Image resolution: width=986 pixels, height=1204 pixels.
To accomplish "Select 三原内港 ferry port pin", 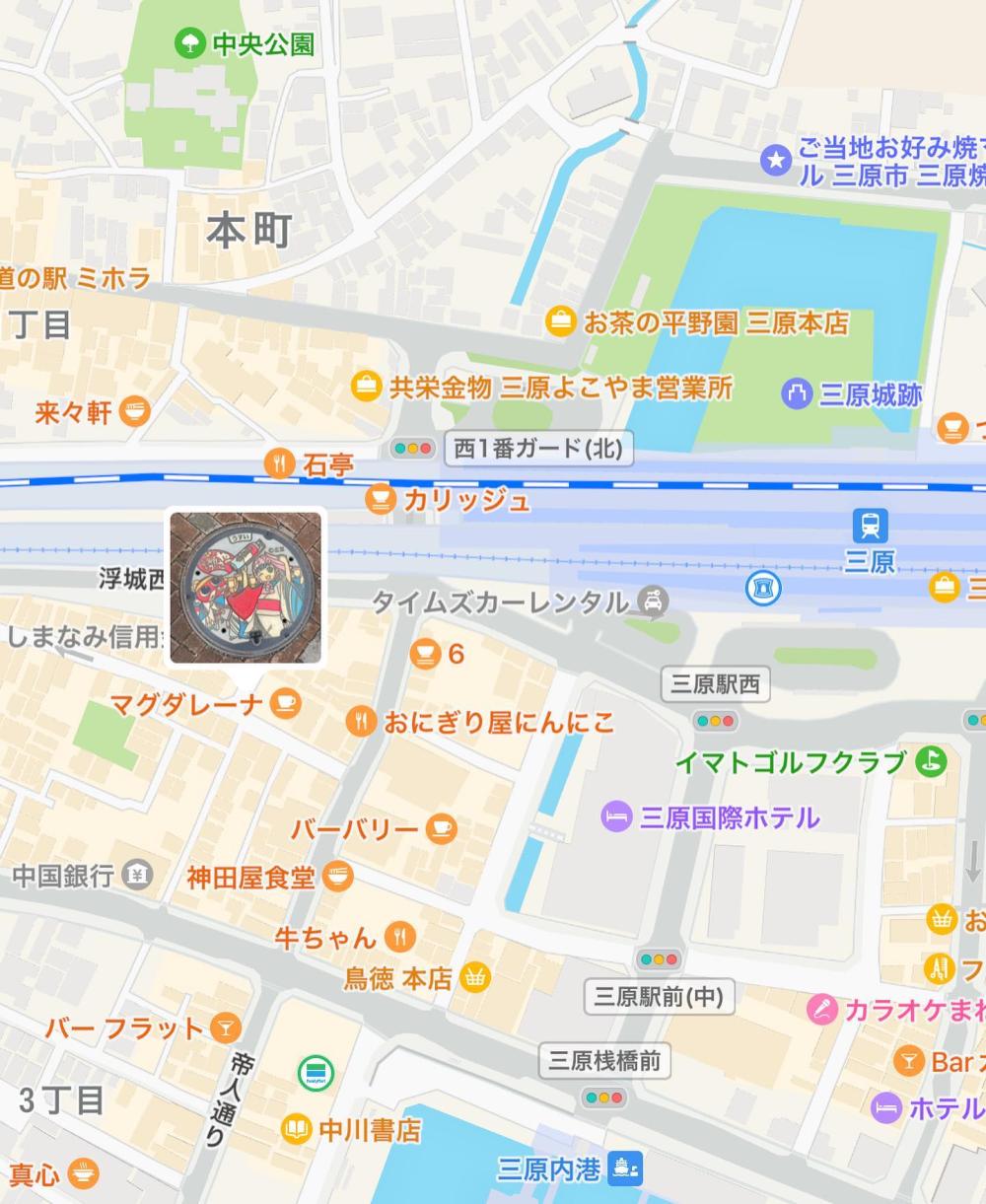I will click(x=625, y=1169).
